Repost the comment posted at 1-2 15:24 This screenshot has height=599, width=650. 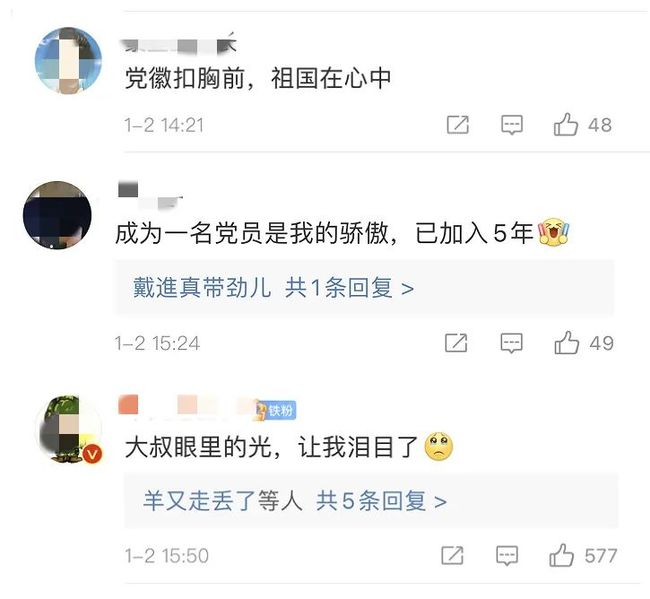click(x=456, y=343)
